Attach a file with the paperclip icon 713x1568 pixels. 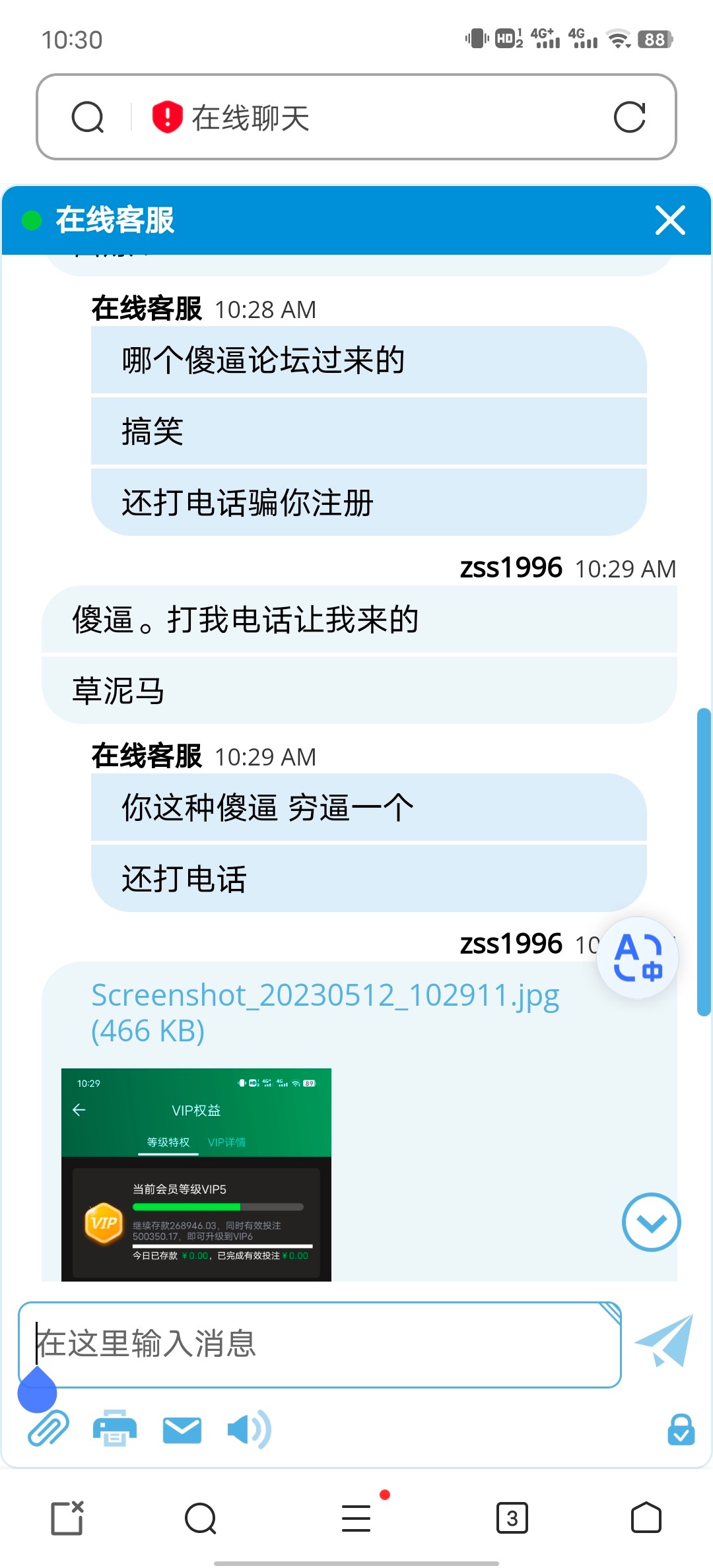point(48,1429)
